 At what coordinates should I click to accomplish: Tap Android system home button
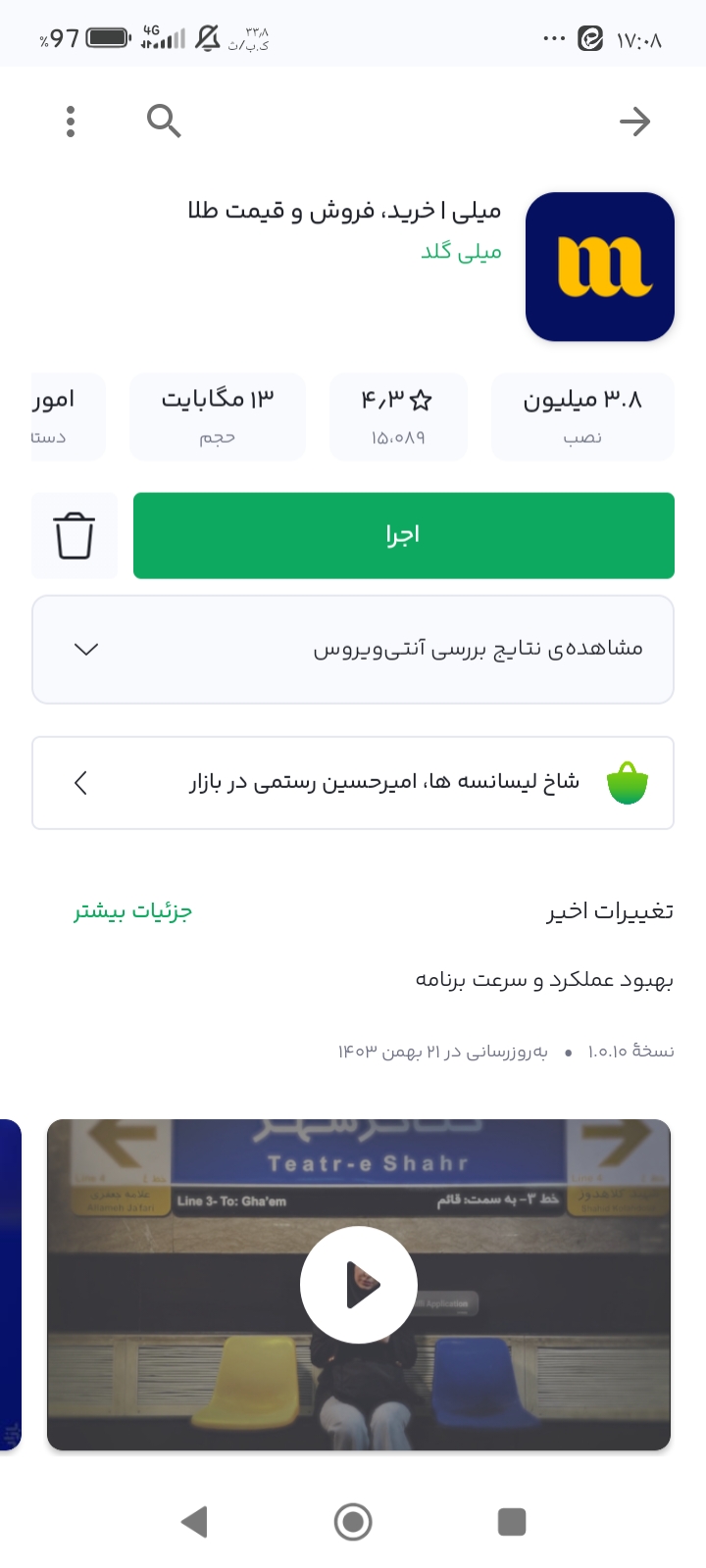point(353,1522)
